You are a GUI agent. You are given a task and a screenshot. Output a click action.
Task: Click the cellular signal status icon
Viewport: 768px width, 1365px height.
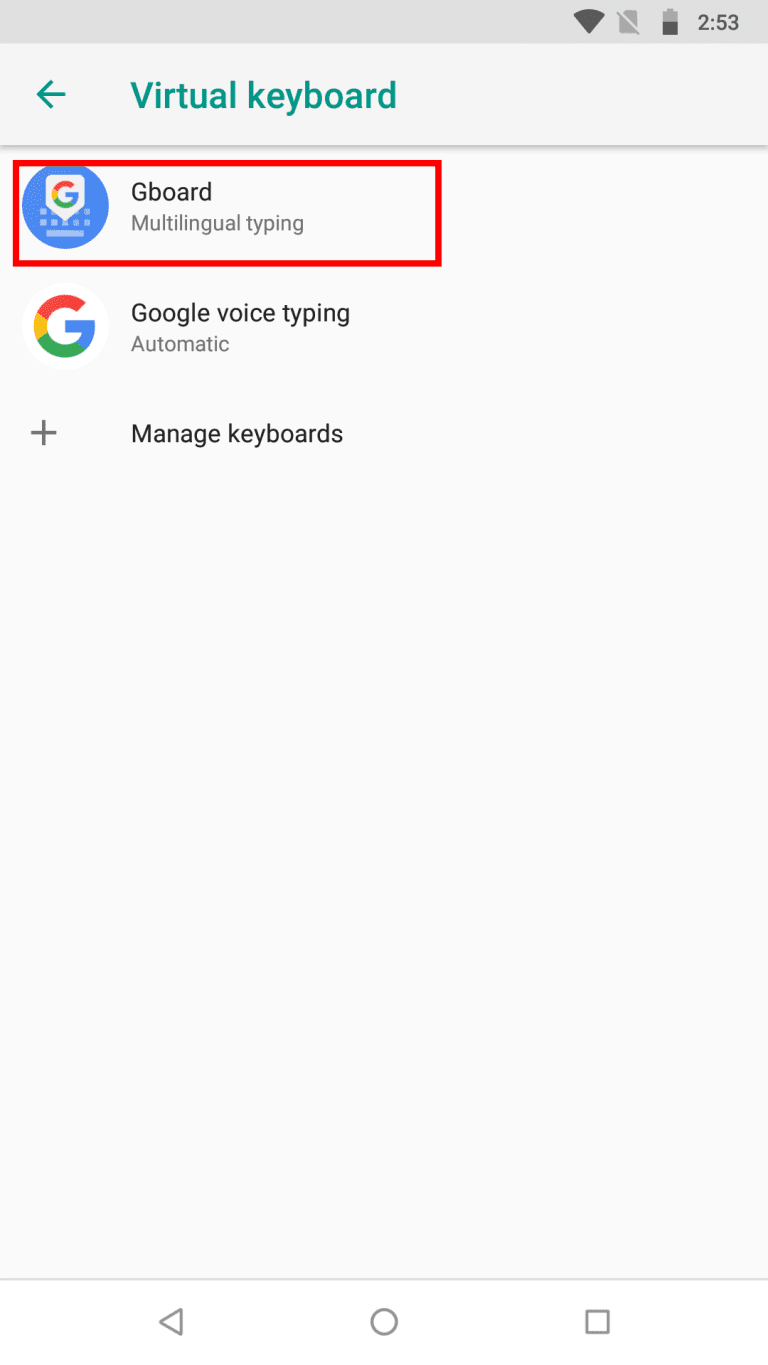(630, 21)
